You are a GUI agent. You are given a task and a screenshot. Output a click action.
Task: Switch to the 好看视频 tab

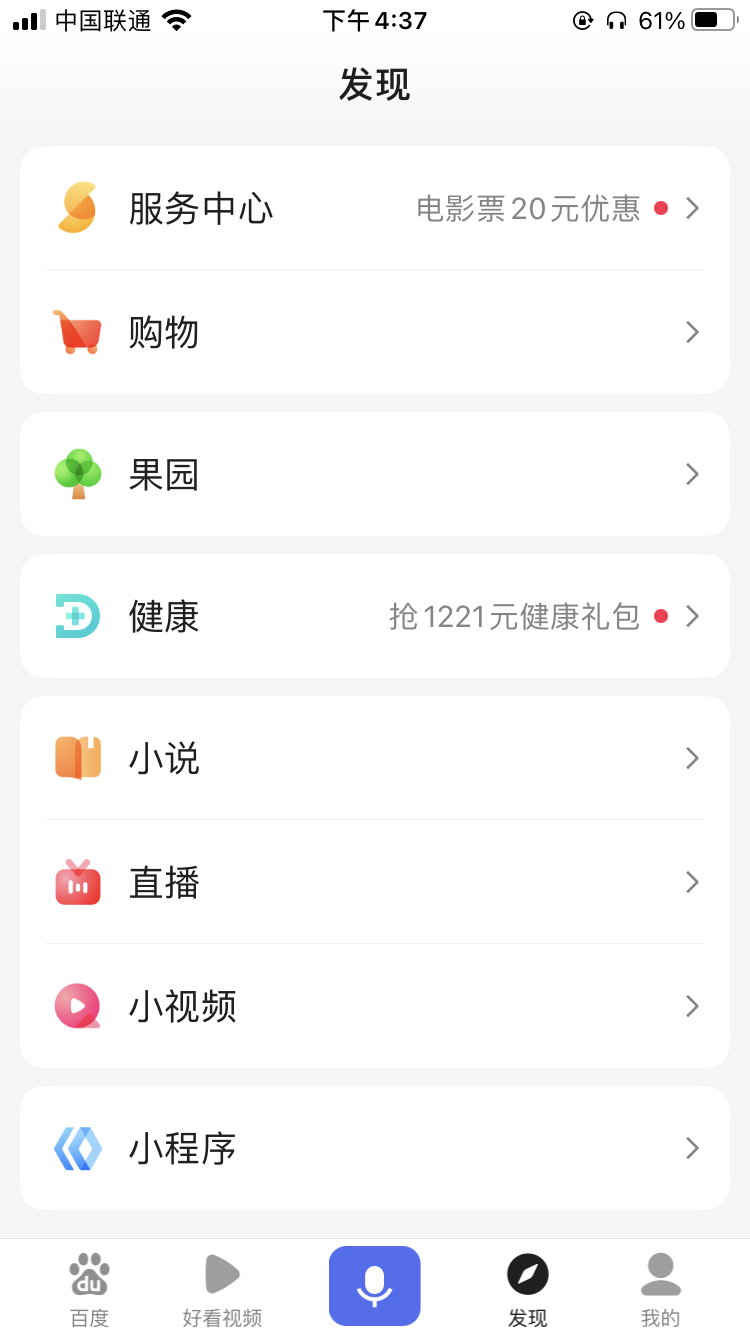click(222, 1290)
